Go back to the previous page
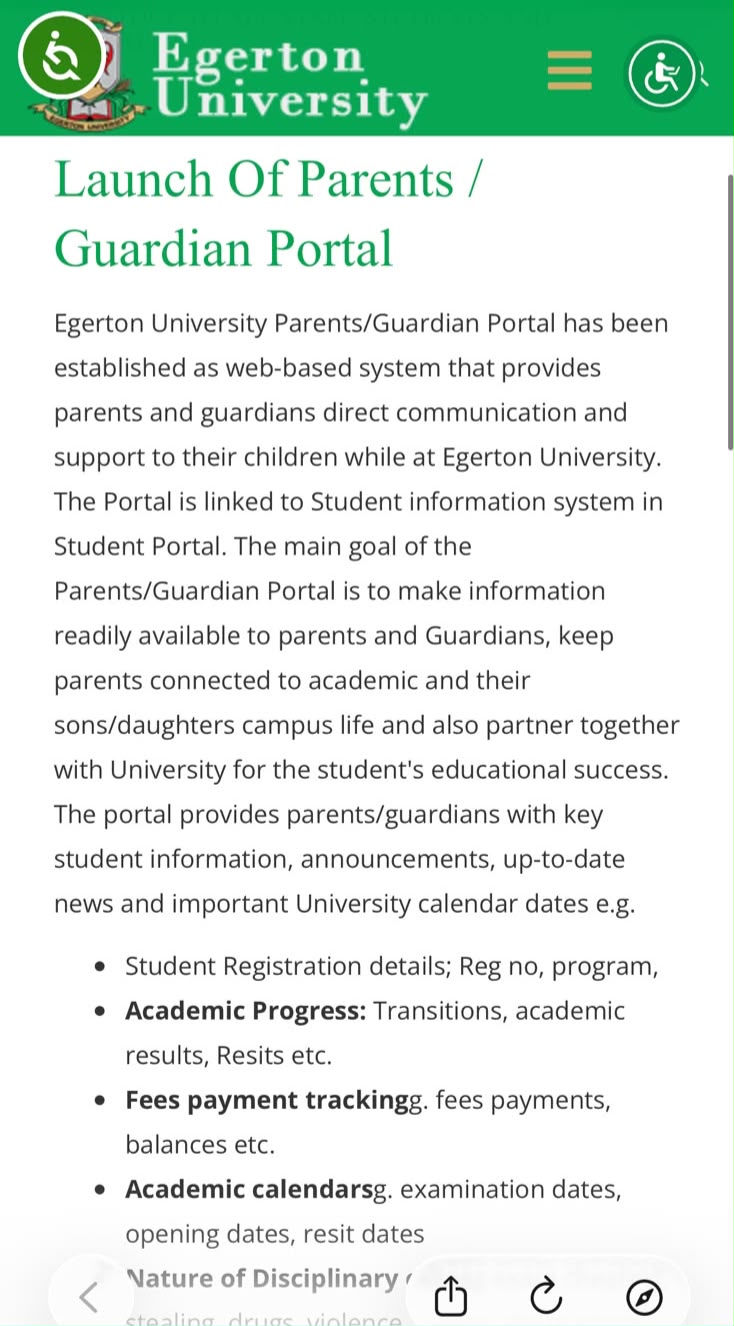This screenshot has height=1326, width=734. click(x=89, y=1297)
